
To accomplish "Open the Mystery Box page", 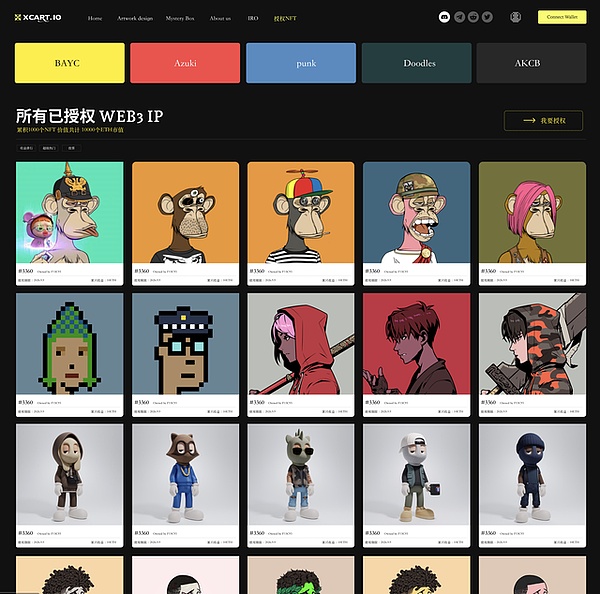I will coord(181,18).
